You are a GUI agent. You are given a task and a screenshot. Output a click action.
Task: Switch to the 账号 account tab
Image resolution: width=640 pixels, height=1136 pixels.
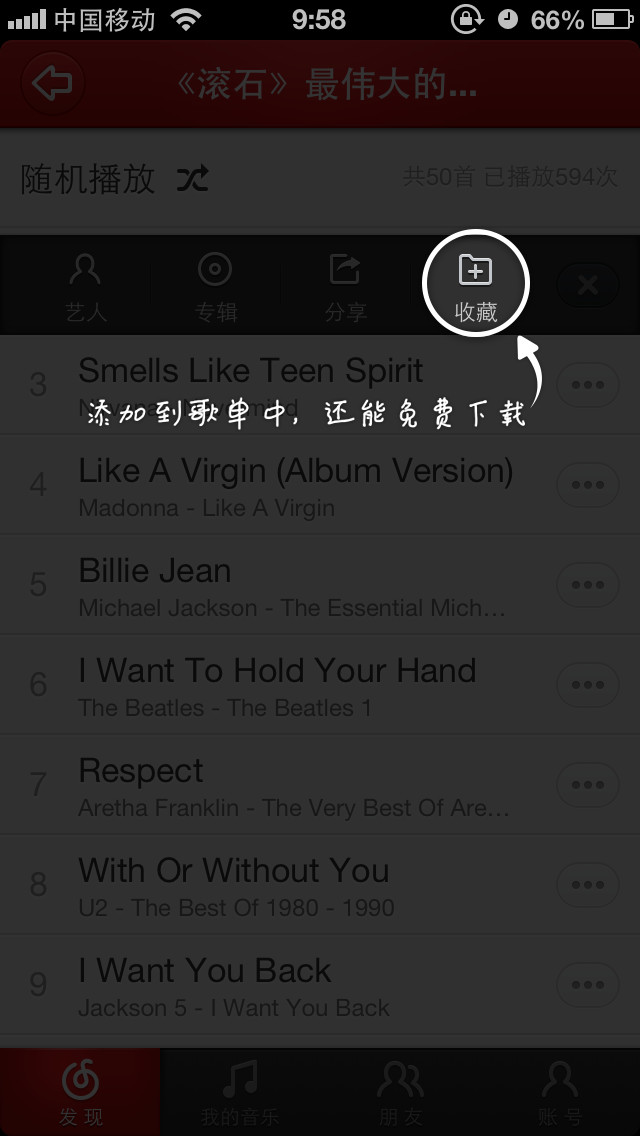(560, 1092)
